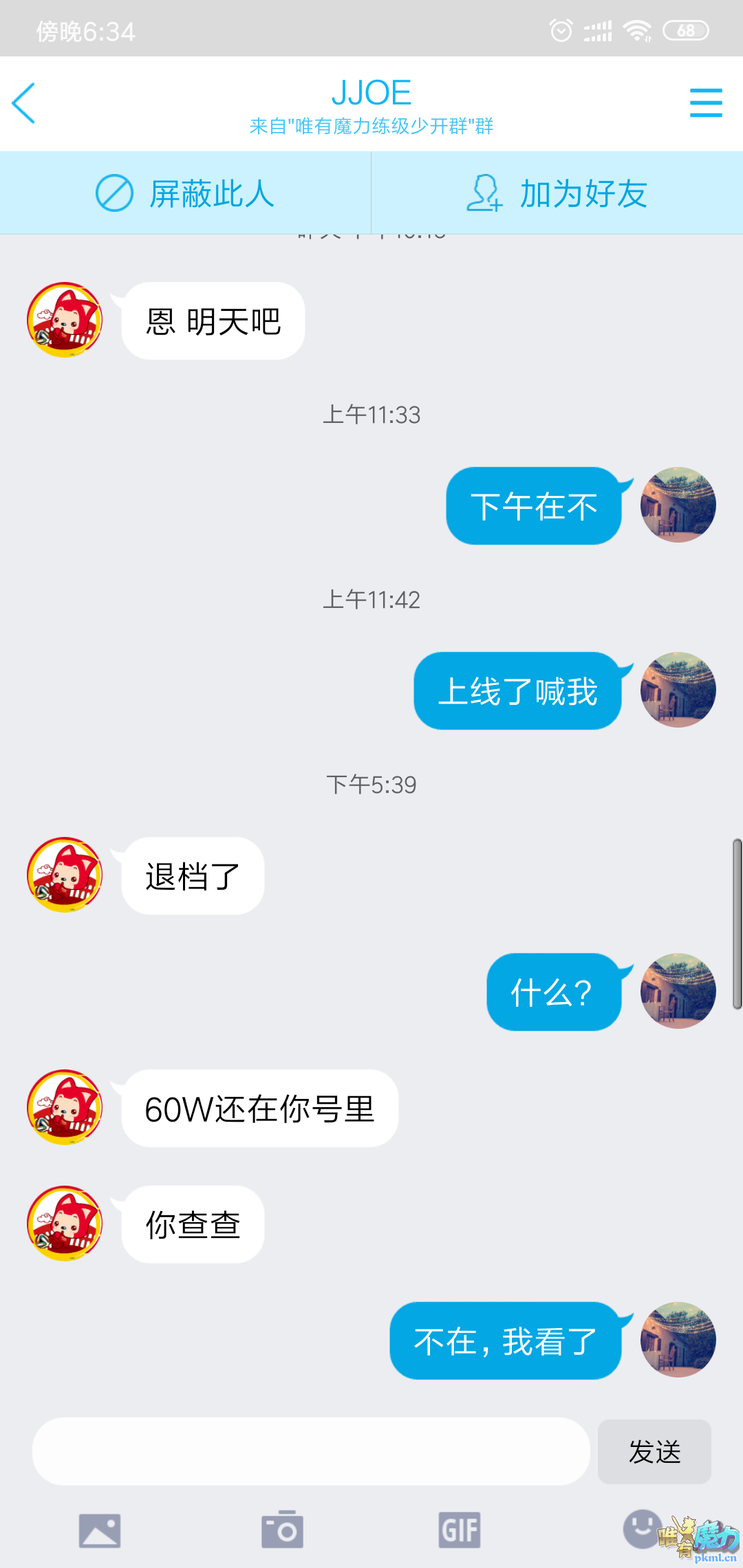Add JJOE as a friend (加为好友)

[557, 193]
